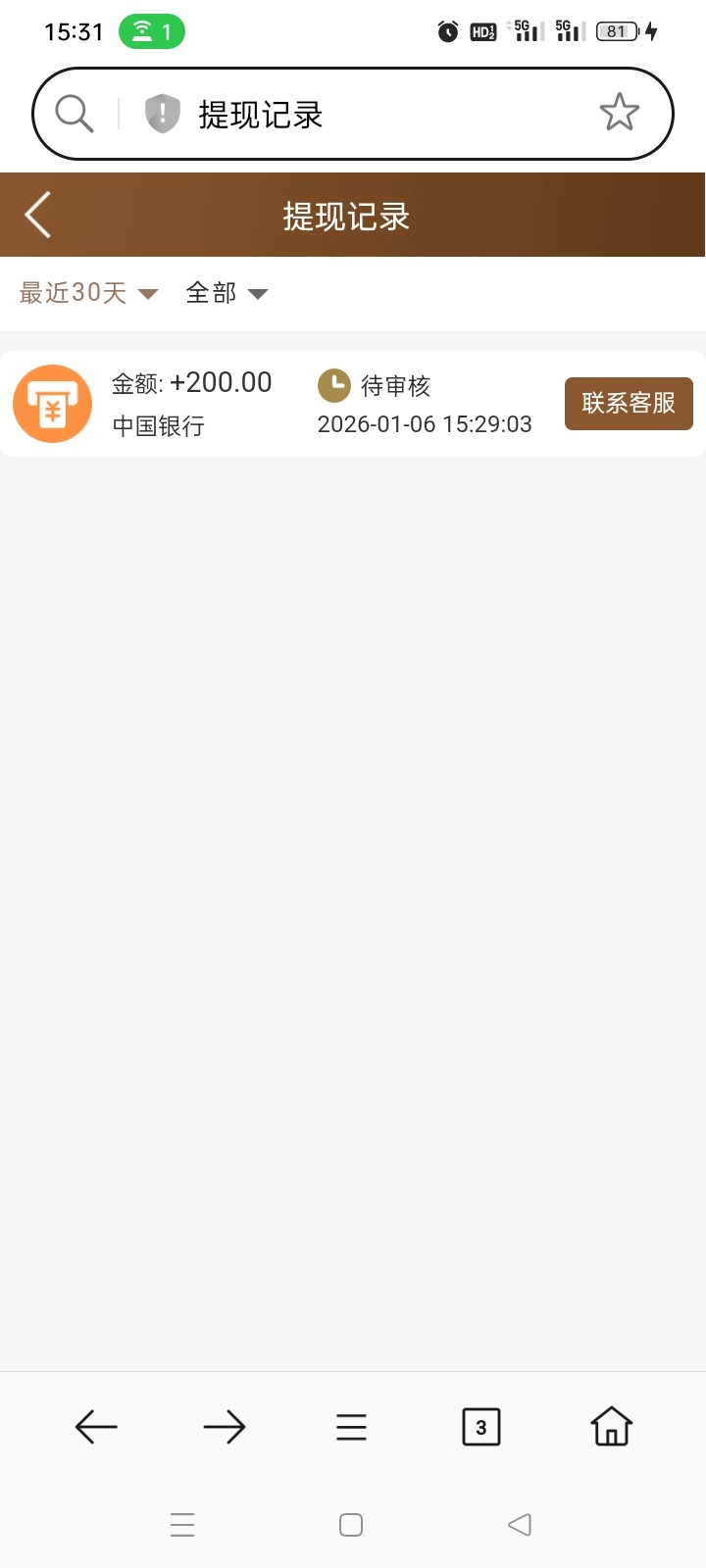The width and height of the screenshot is (706, 1568).
Task: Open the address bar showing 提现记录
Action: (x=373, y=115)
